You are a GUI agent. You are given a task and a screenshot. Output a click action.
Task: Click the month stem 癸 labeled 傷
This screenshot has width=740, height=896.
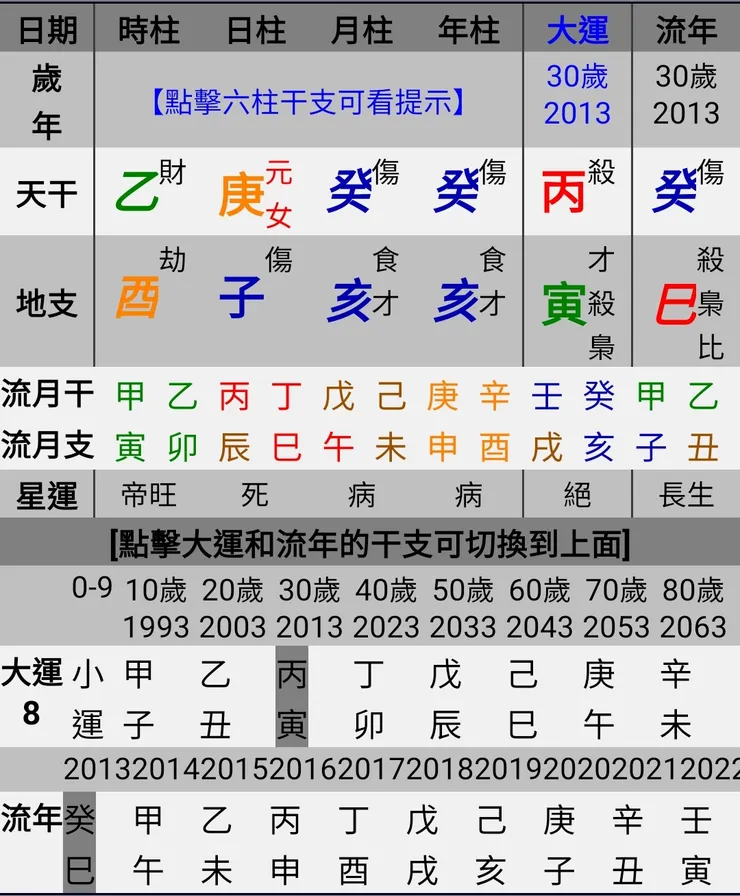pyautogui.click(x=352, y=190)
